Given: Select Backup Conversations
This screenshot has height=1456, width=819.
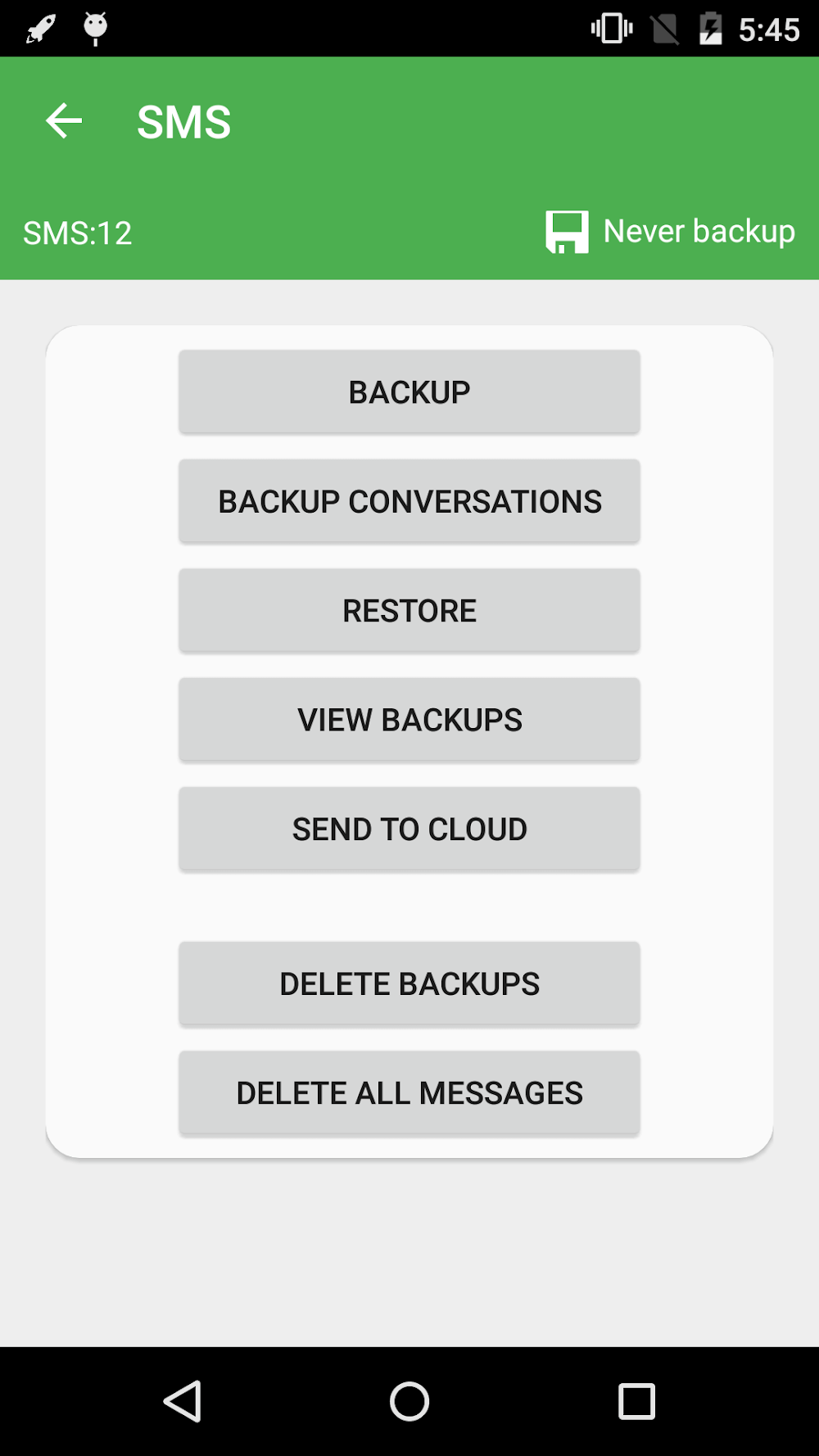Looking at the screenshot, I should point(409,501).
